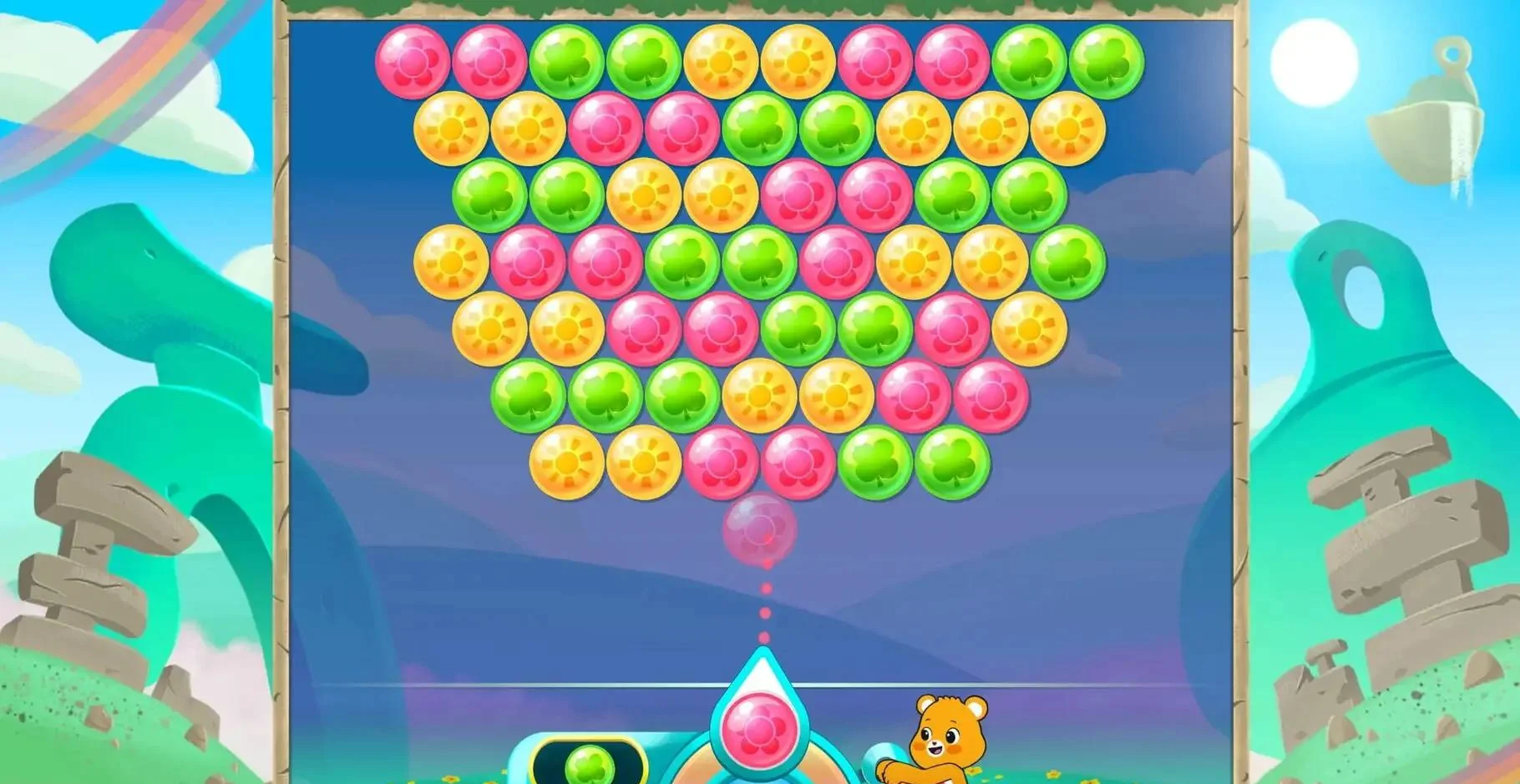
Task: Swap to the green clover reserve bubble
Action: point(590,763)
